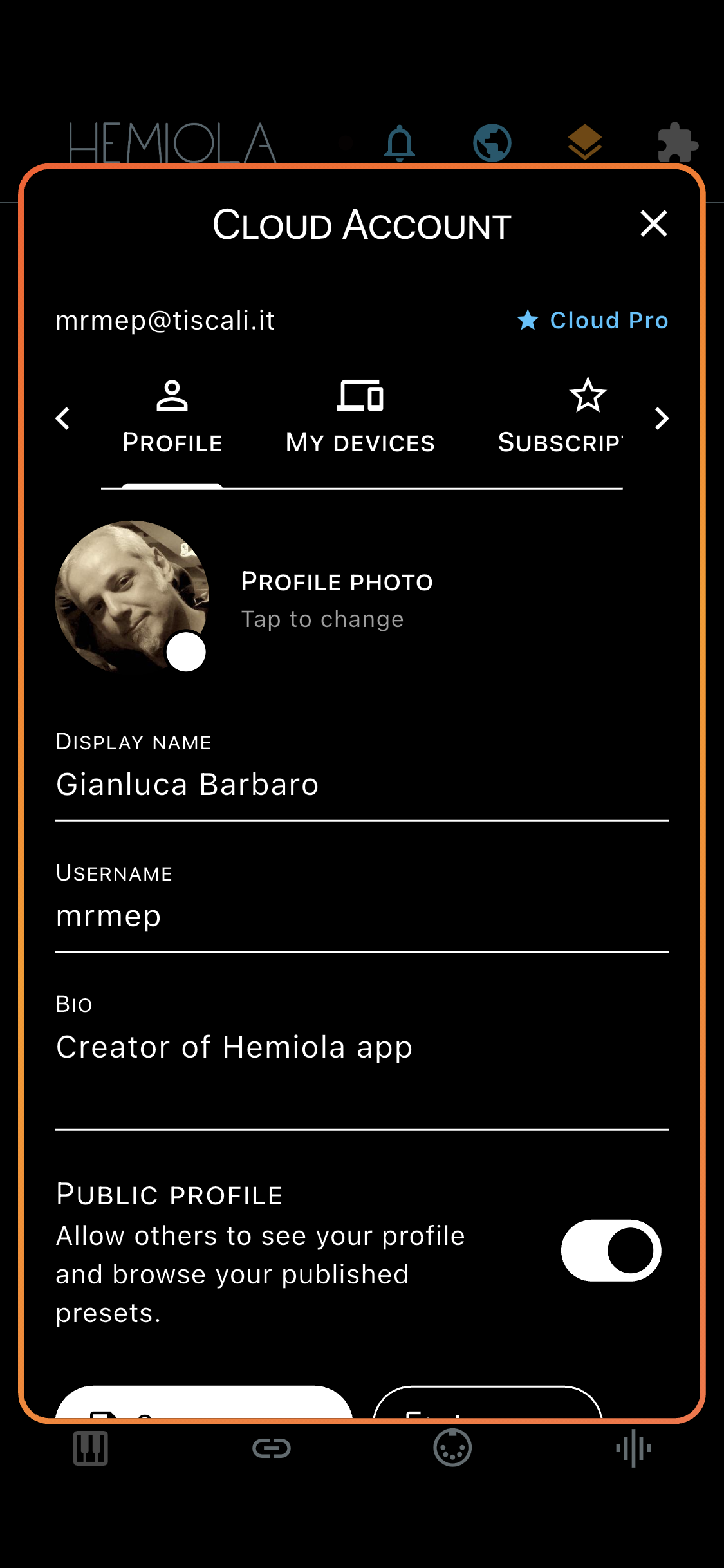The height and width of the screenshot is (1568, 724).
Task: Click the person icon above Profile
Action: 171,395
